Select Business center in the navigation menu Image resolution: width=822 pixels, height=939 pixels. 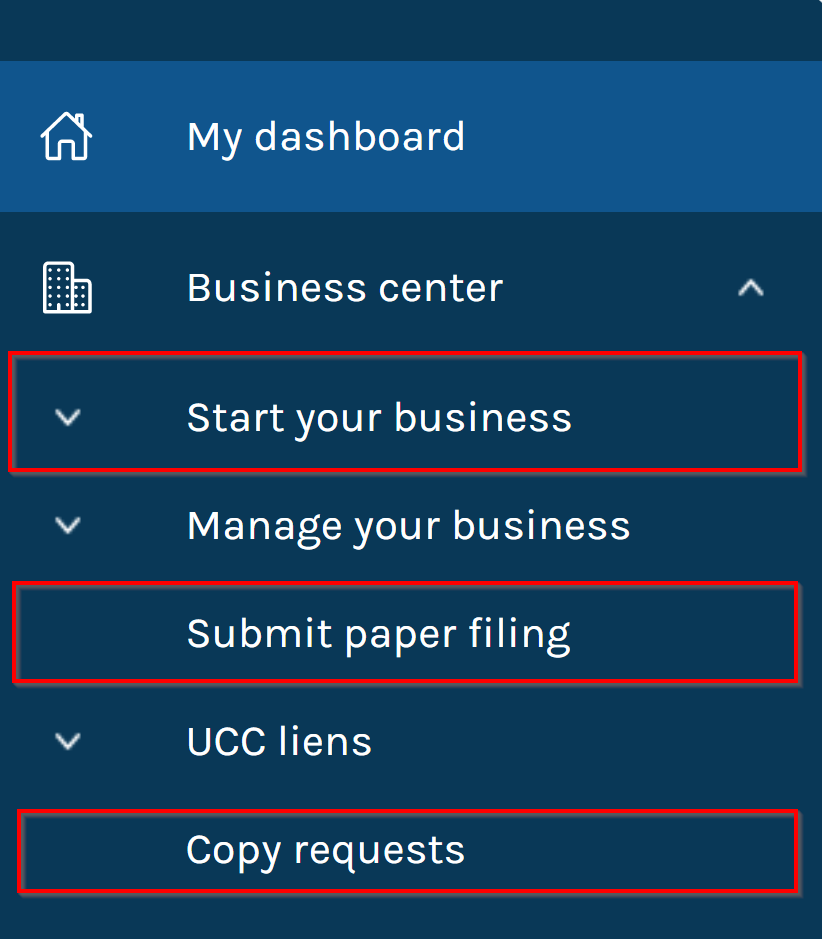[344, 287]
